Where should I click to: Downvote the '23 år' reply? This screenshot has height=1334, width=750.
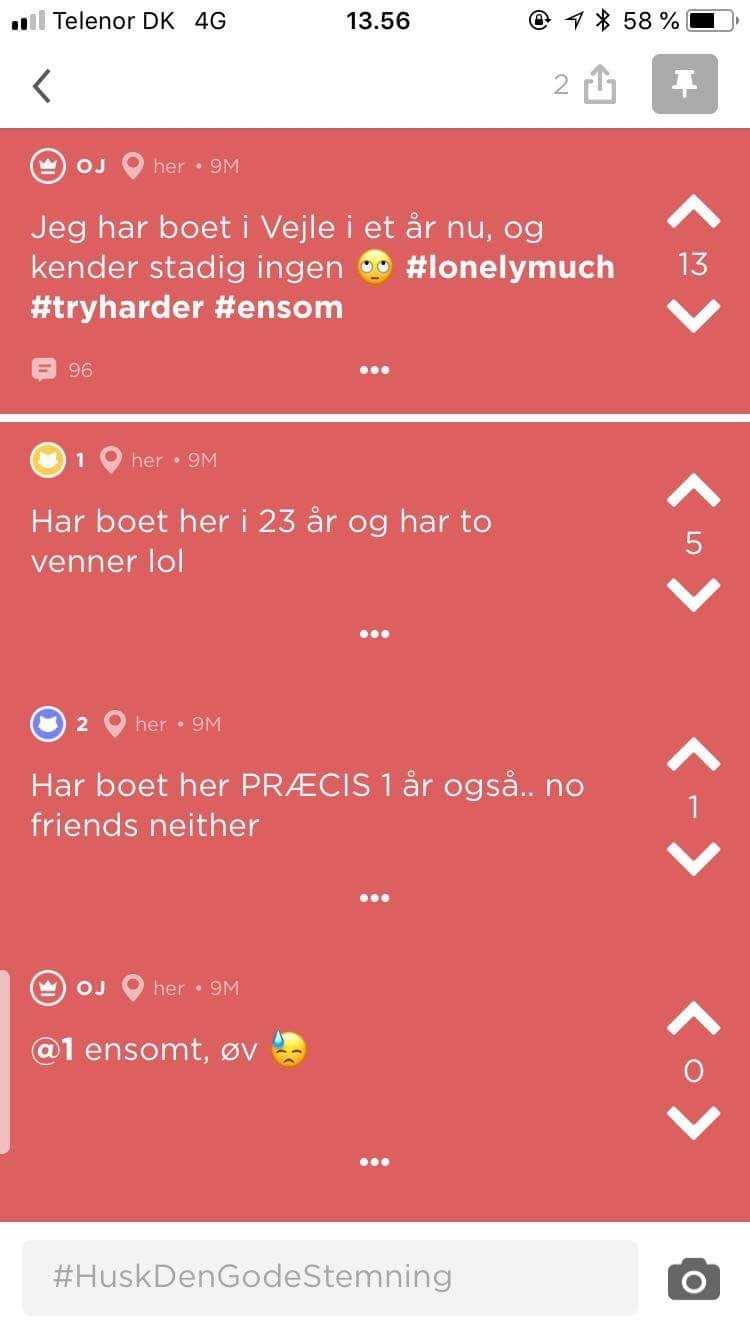click(x=693, y=595)
